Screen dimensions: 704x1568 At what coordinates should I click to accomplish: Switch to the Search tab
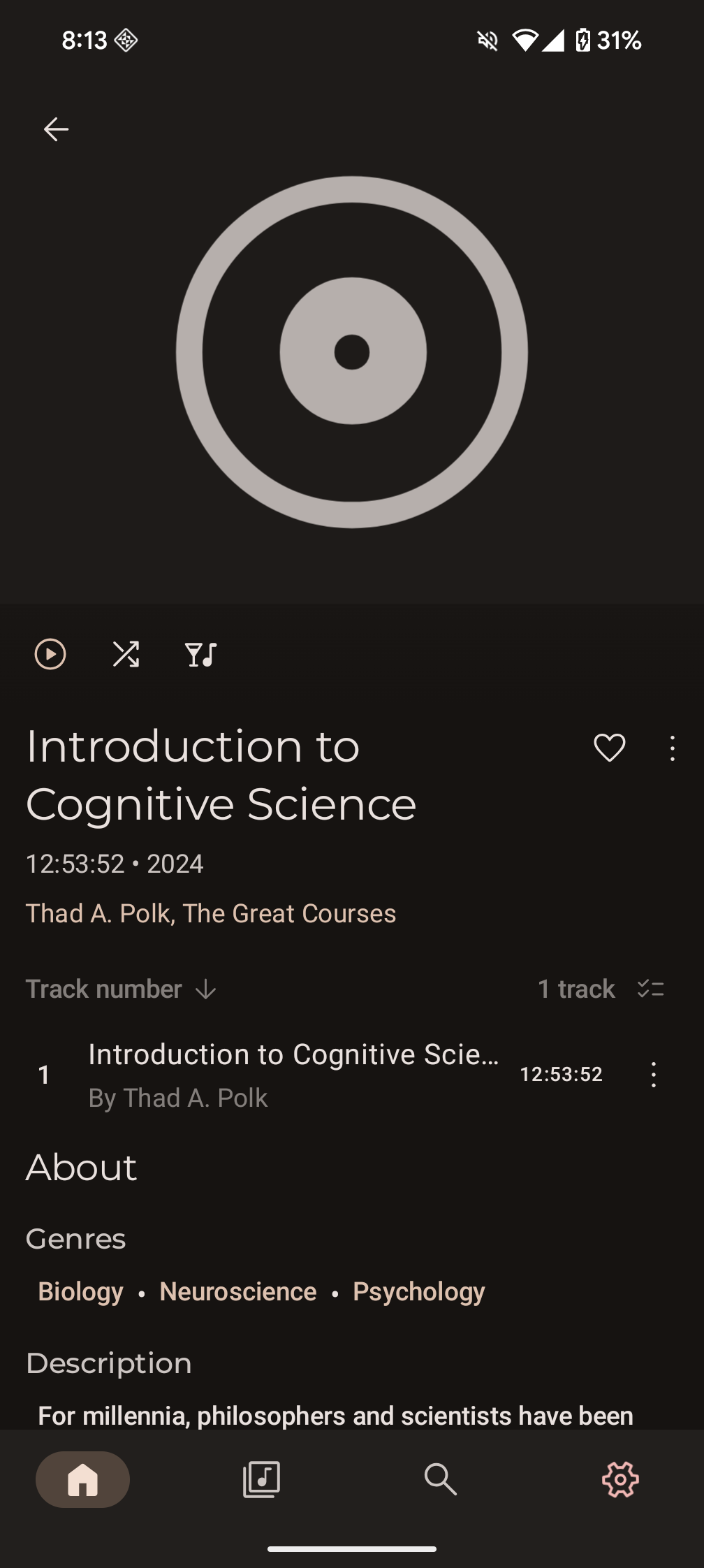[x=440, y=1479]
